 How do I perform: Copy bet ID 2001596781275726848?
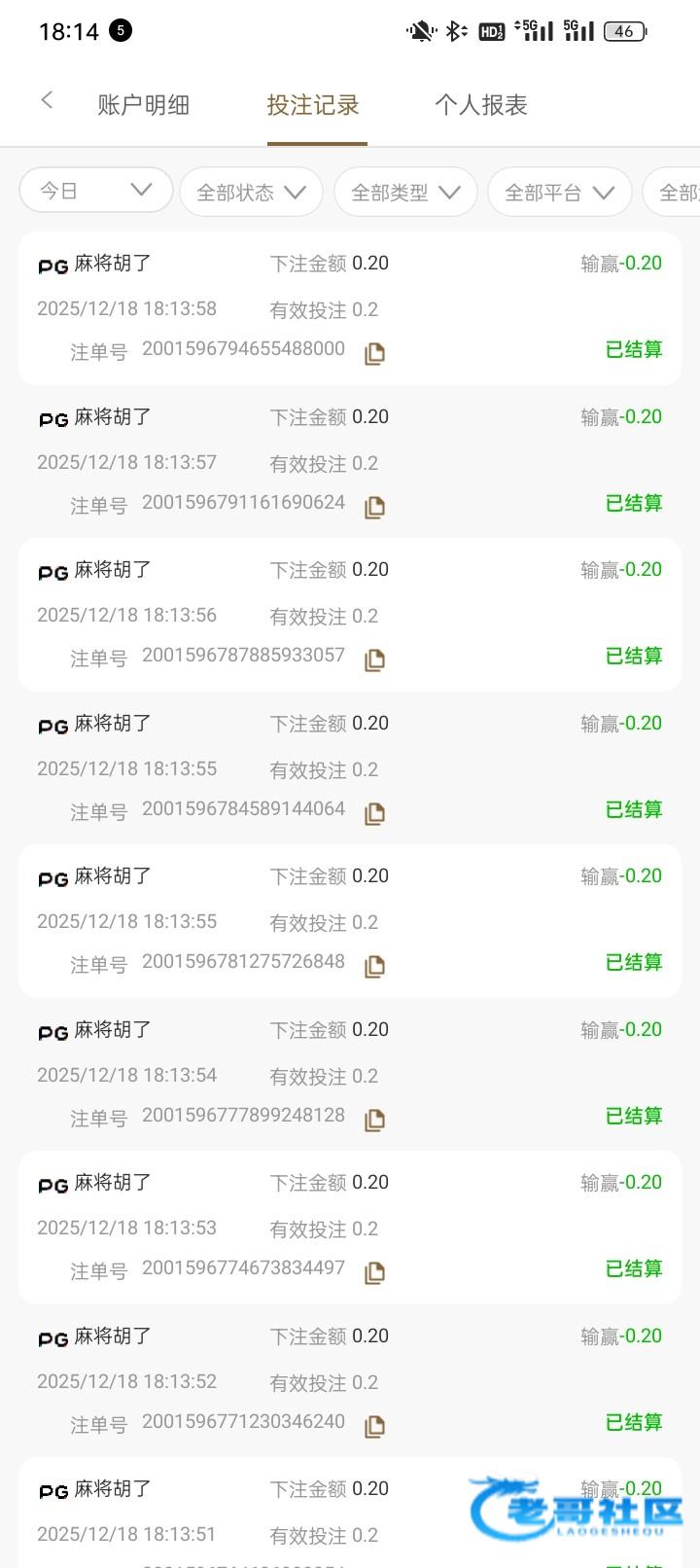click(x=374, y=966)
